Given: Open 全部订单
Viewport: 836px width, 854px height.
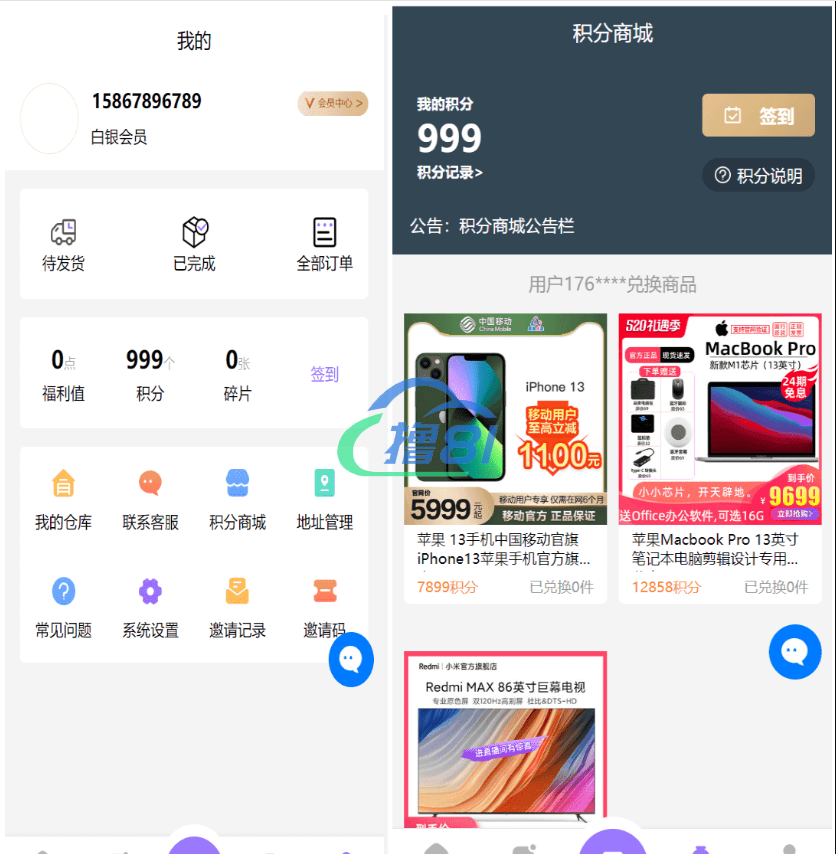Looking at the screenshot, I should click(x=324, y=245).
